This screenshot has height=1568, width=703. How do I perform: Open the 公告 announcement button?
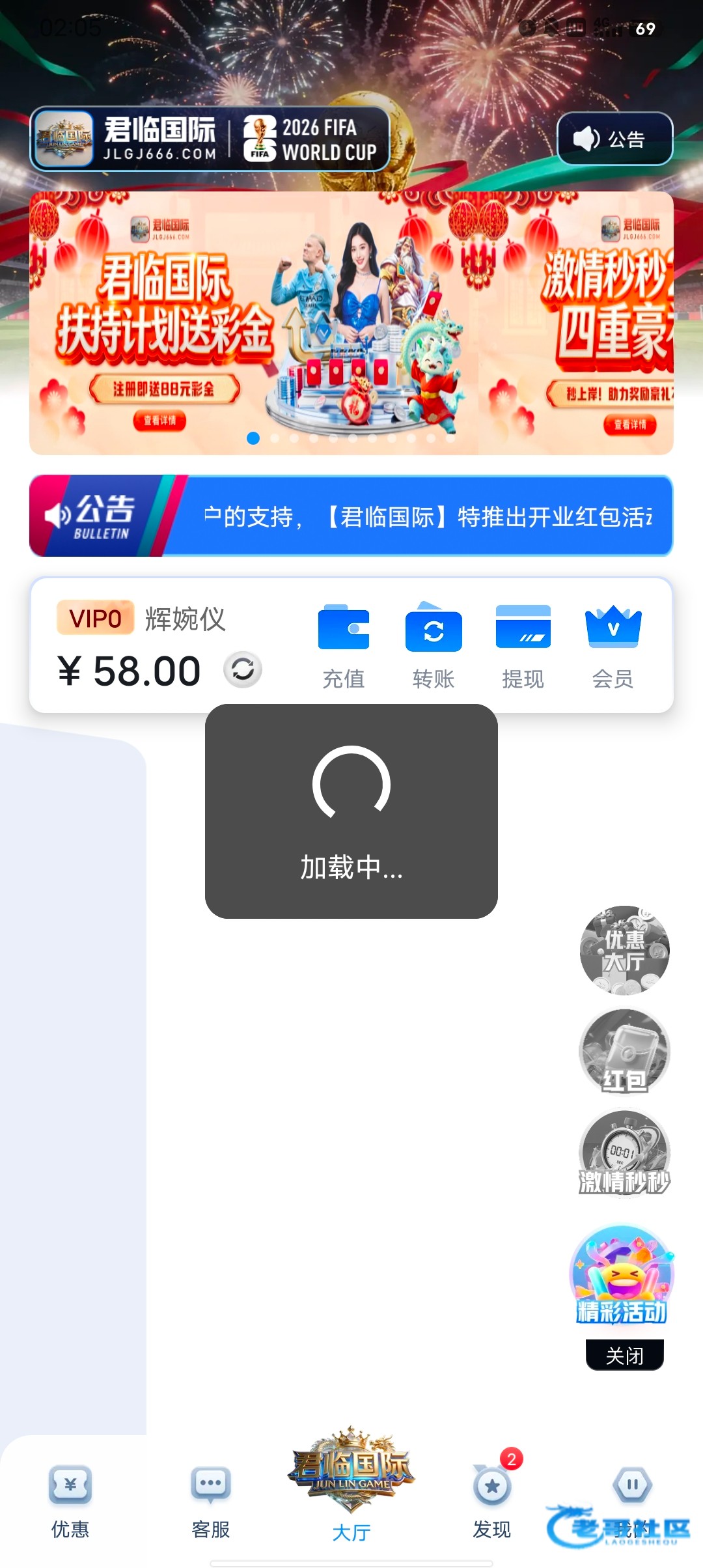tap(614, 139)
